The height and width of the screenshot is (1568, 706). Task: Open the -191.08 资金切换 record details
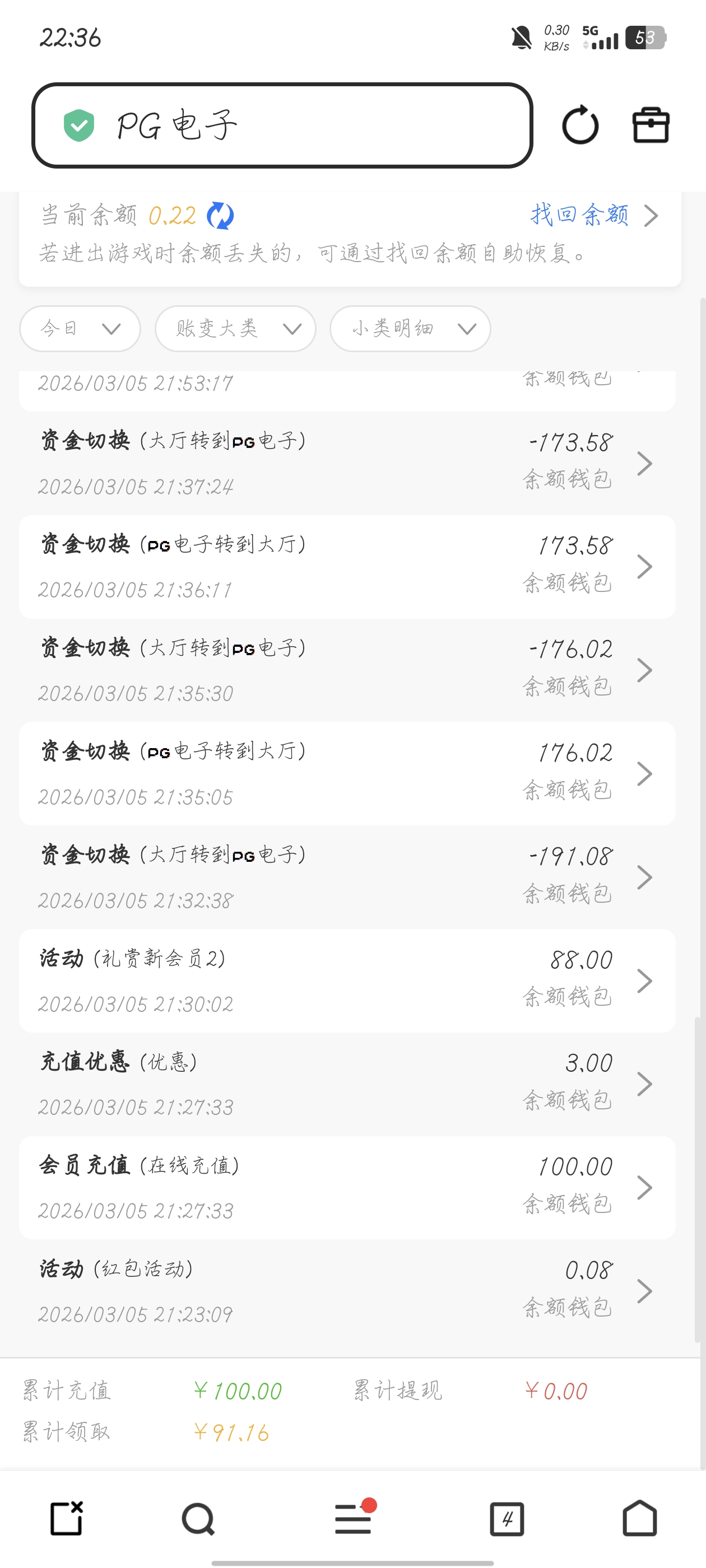pyautogui.click(x=645, y=877)
